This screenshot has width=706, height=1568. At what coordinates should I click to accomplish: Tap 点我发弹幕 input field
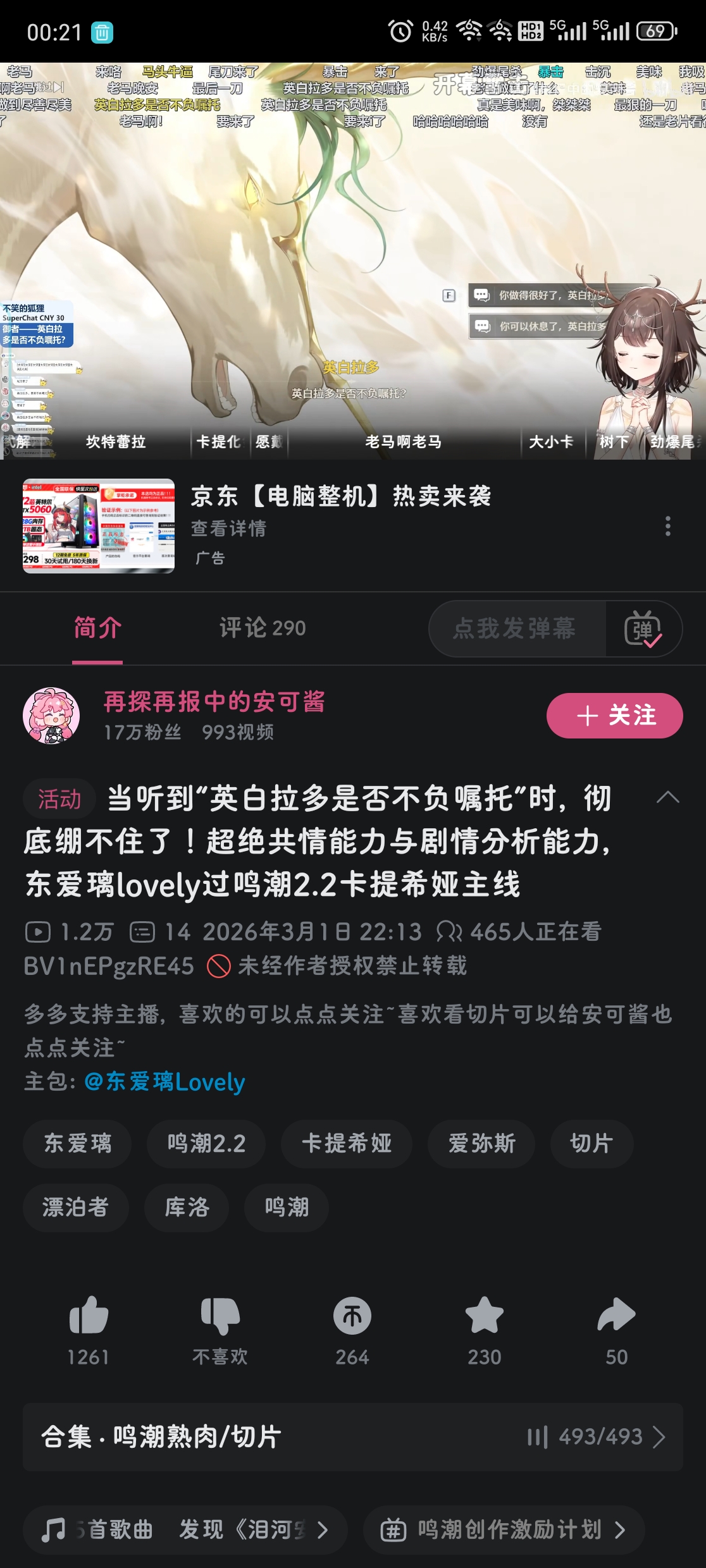pyautogui.click(x=515, y=628)
